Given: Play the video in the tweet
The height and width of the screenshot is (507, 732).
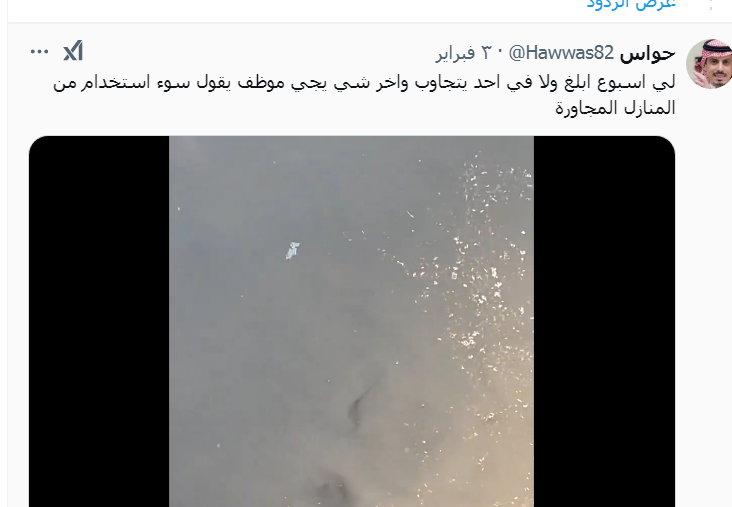Looking at the screenshot, I should point(351,320).
